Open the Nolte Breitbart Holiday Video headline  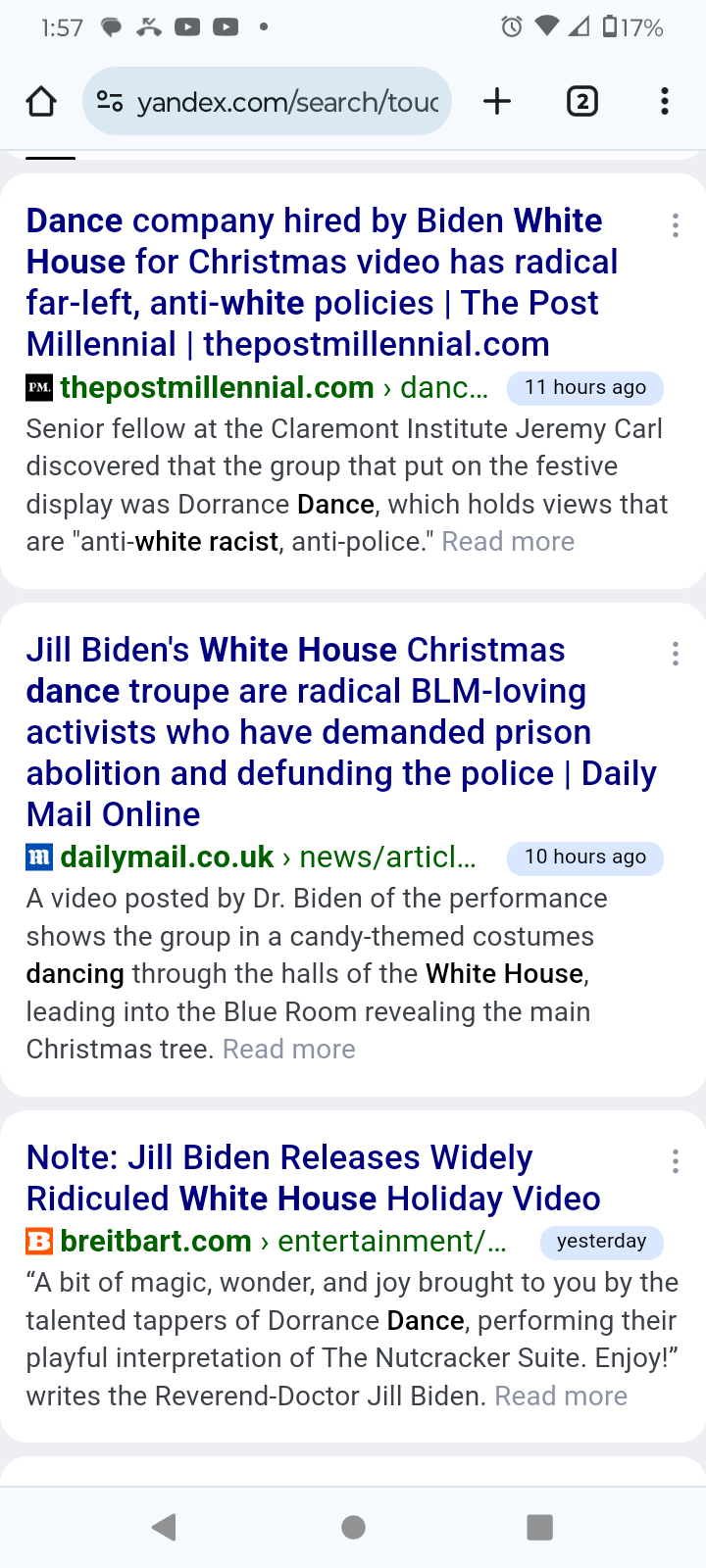(x=314, y=1178)
